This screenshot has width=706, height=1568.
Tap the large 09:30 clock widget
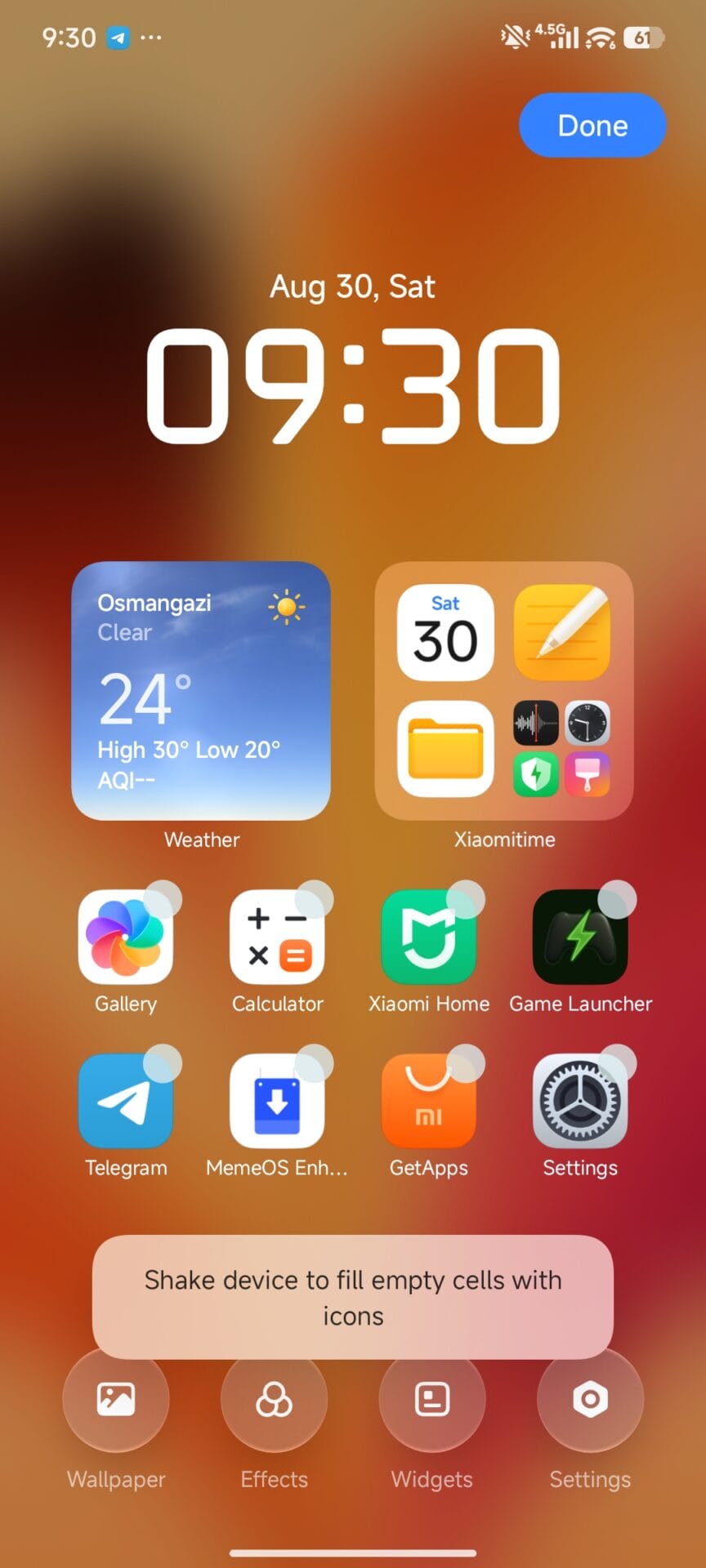[x=353, y=385]
